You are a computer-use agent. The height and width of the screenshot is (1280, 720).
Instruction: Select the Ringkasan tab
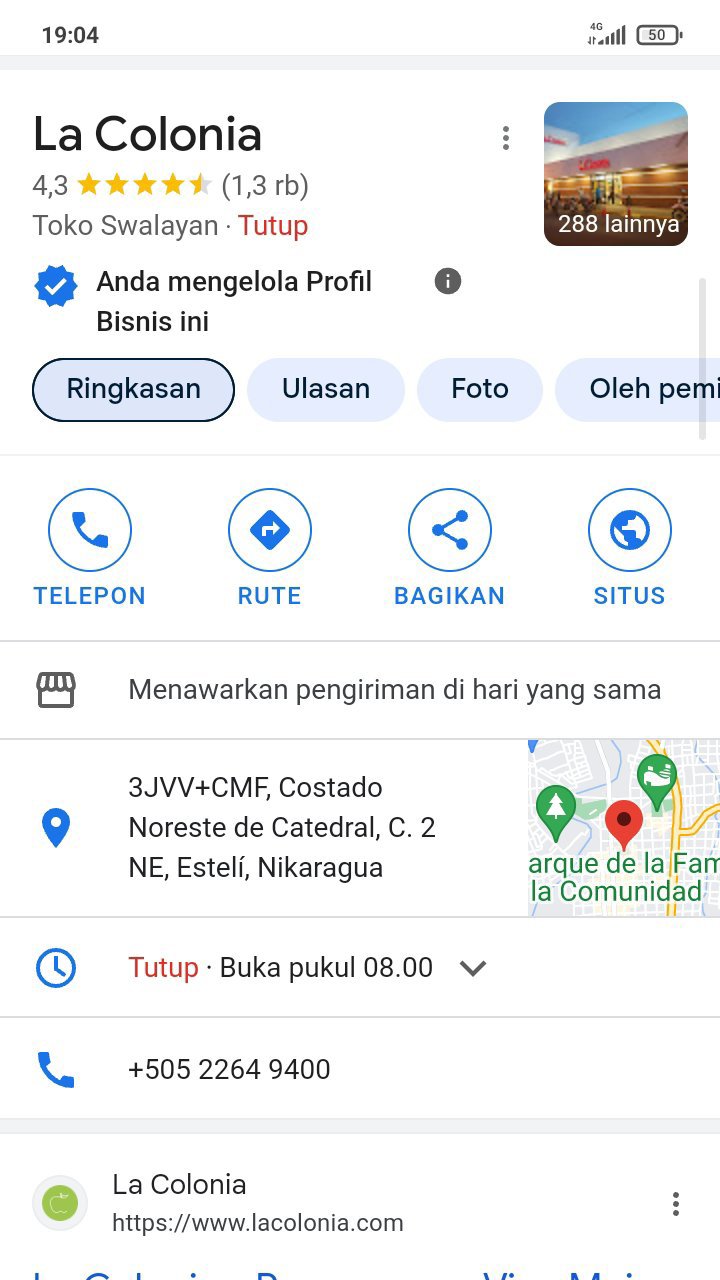pos(133,389)
